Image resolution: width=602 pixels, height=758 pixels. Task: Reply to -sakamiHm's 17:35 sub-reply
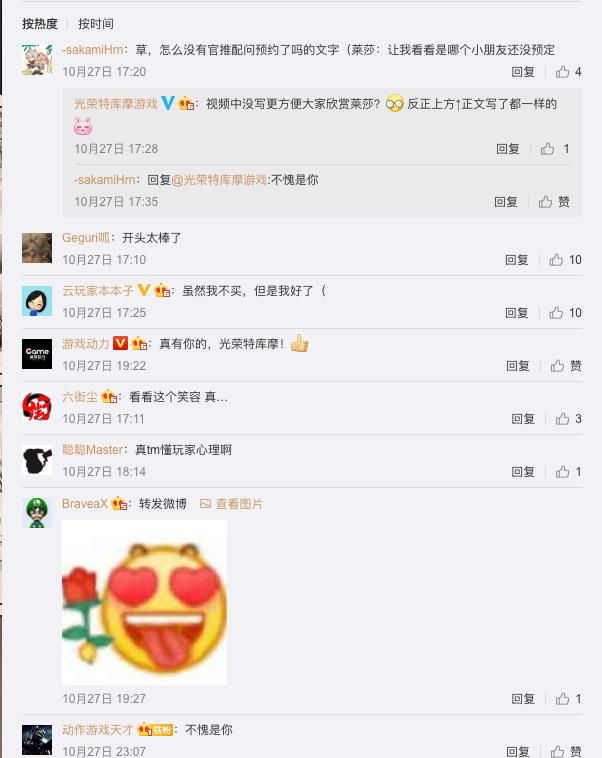click(506, 202)
